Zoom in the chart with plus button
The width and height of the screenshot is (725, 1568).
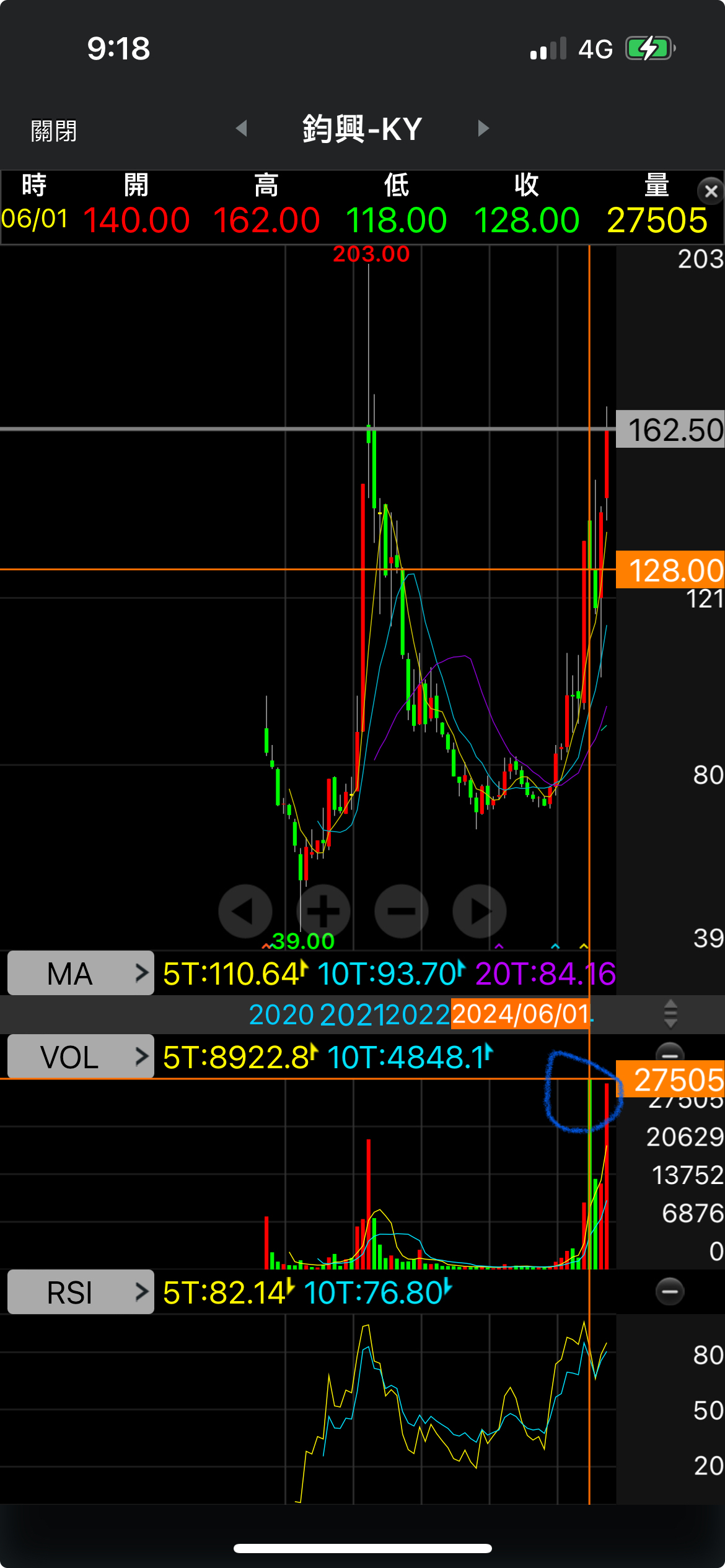(x=323, y=911)
